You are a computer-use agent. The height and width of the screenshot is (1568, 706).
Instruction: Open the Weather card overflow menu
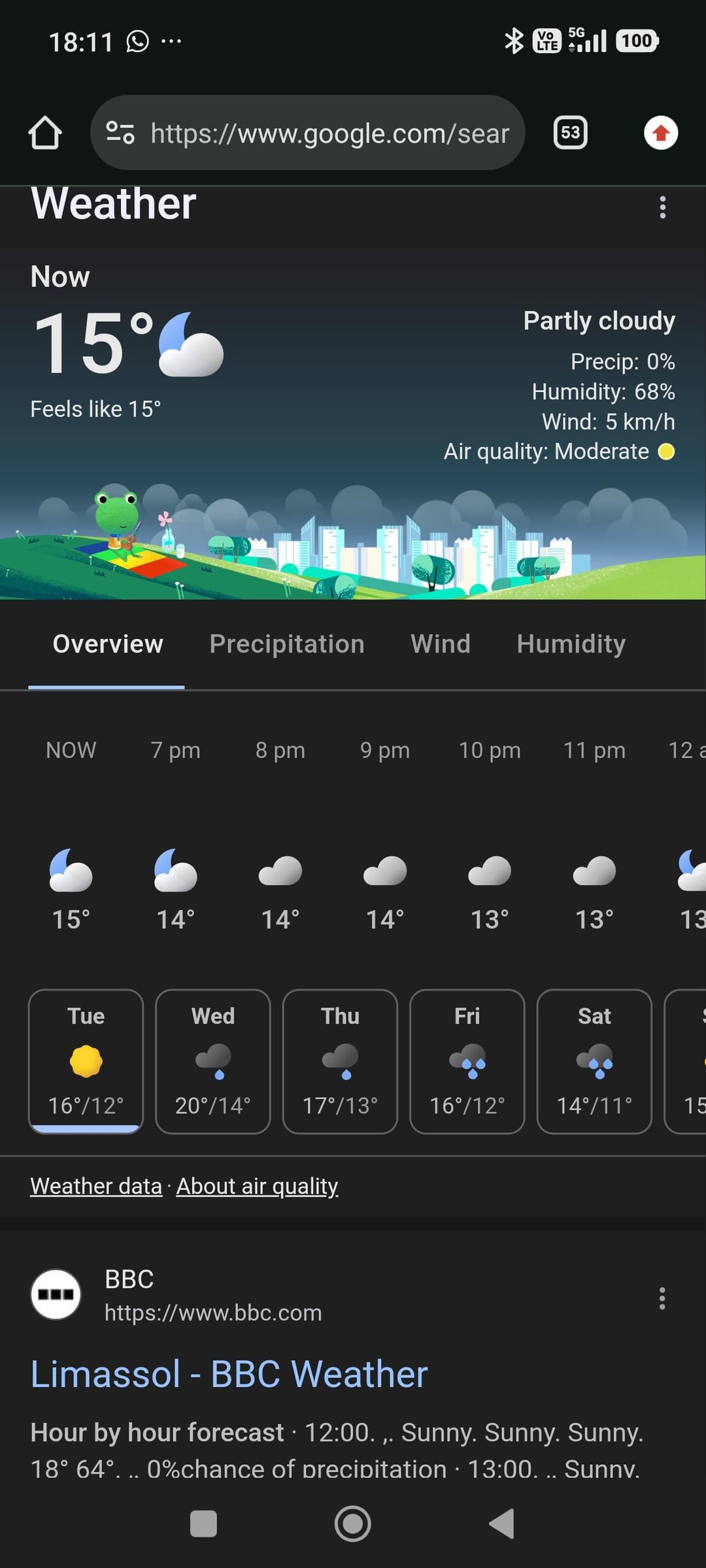tap(662, 207)
